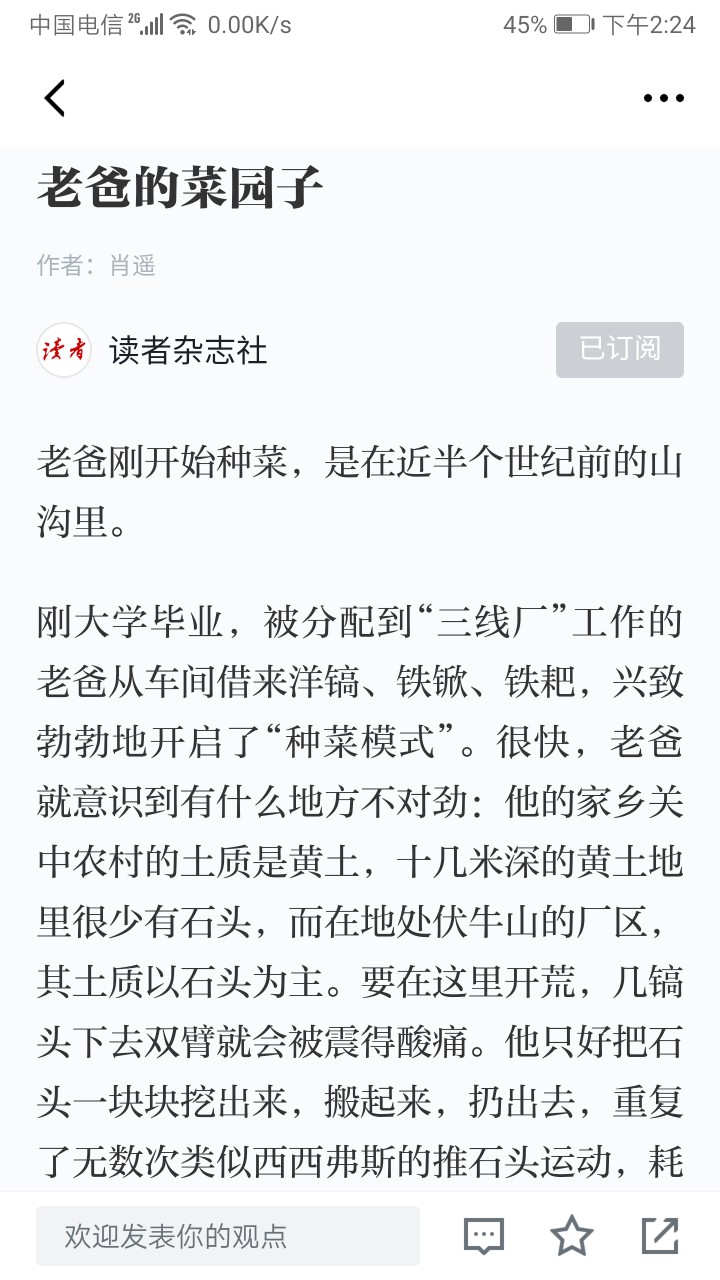The image size is (720, 1280).
Task: Favorite this article with the star
Action: 572,1237
